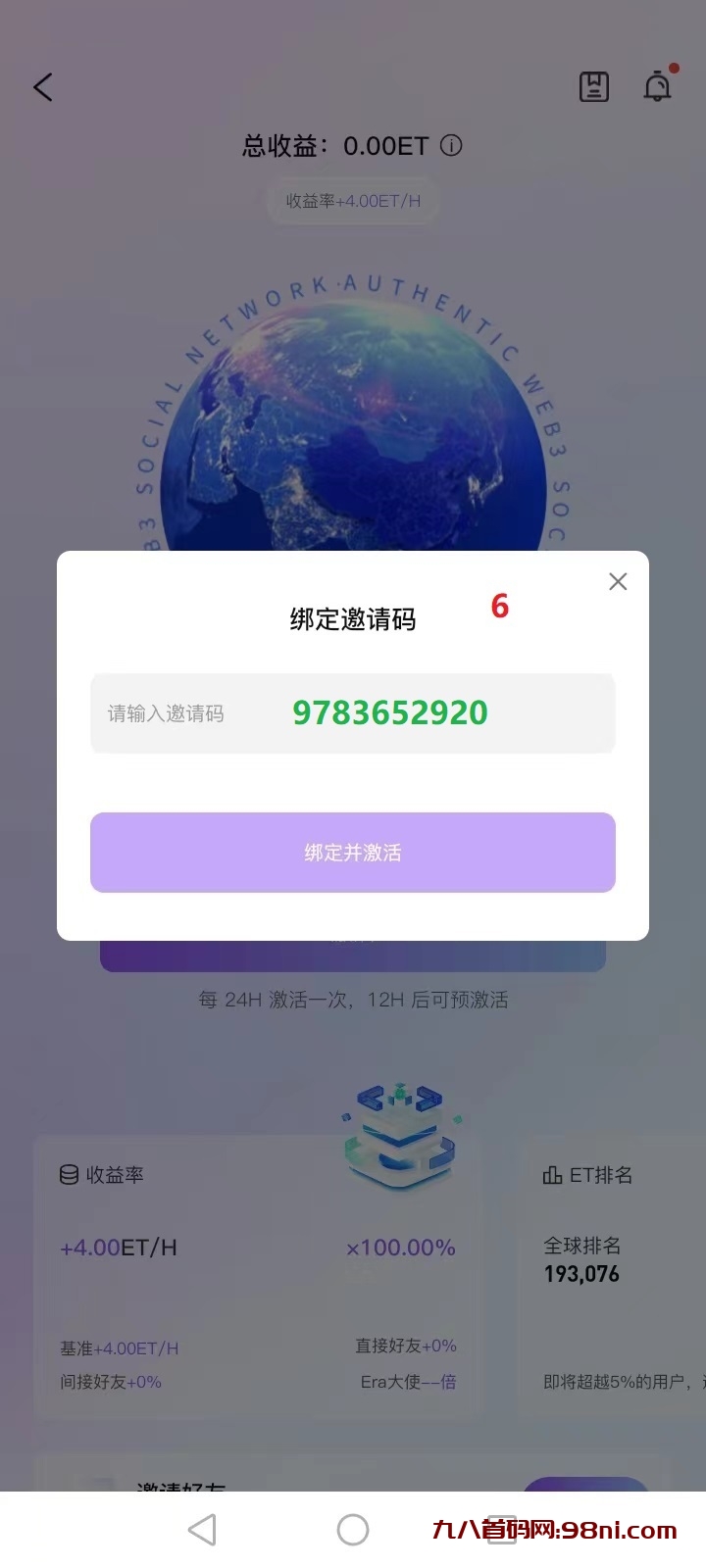This screenshot has height=1568, width=706.
Task: Tap the 请输入邀请码 input field
Action: tap(353, 713)
